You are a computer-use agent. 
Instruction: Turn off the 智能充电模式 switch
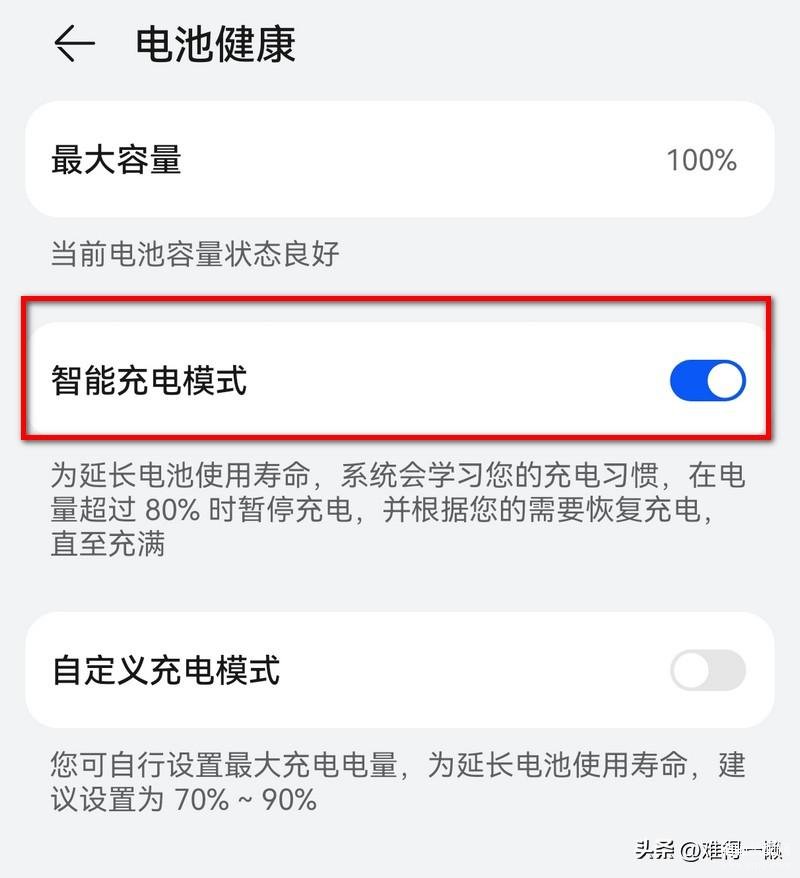tap(707, 381)
